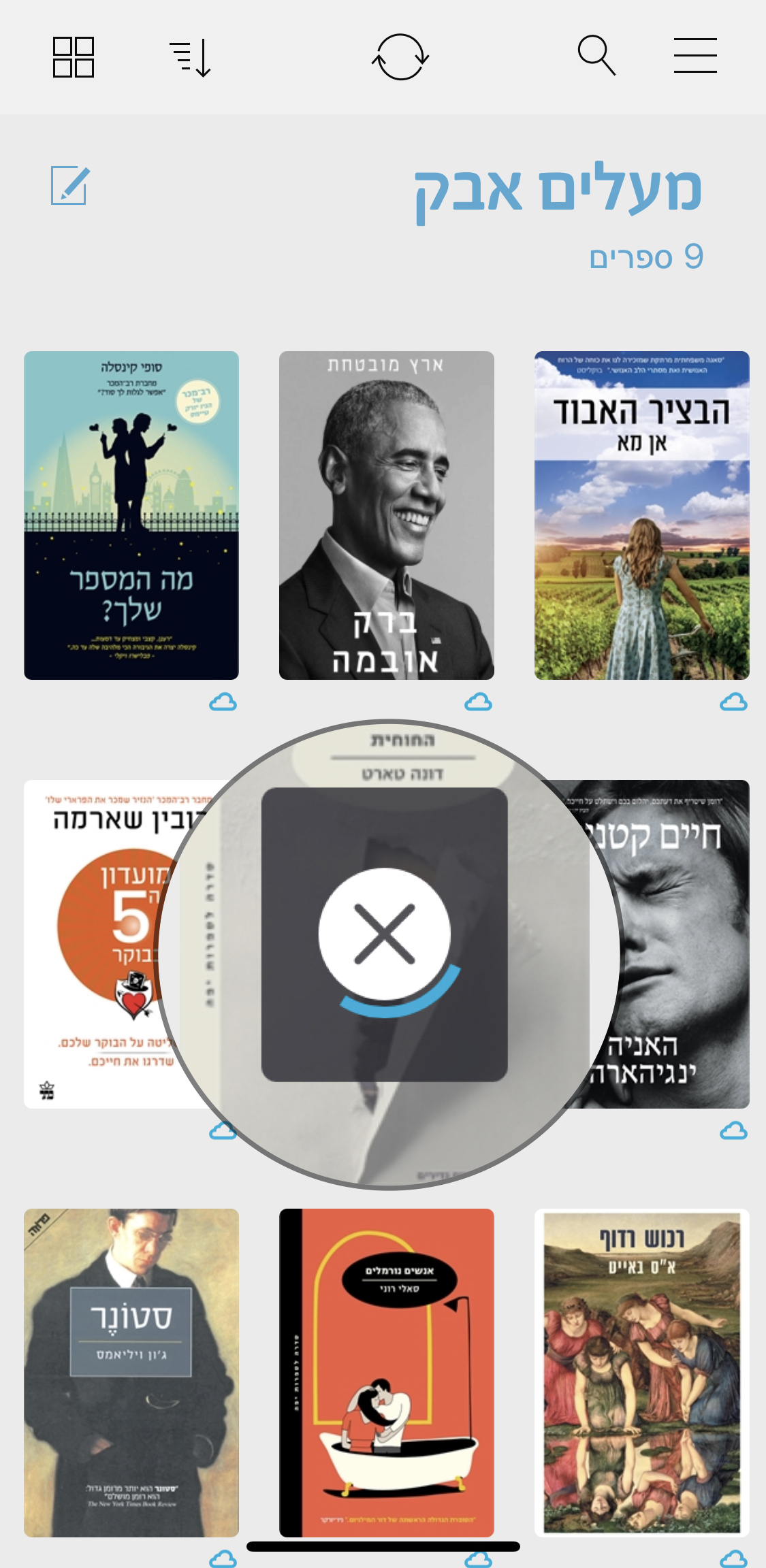Cancel the book download in progress
Screen dimensions: 766x1568
pyautogui.click(x=385, y=934)
